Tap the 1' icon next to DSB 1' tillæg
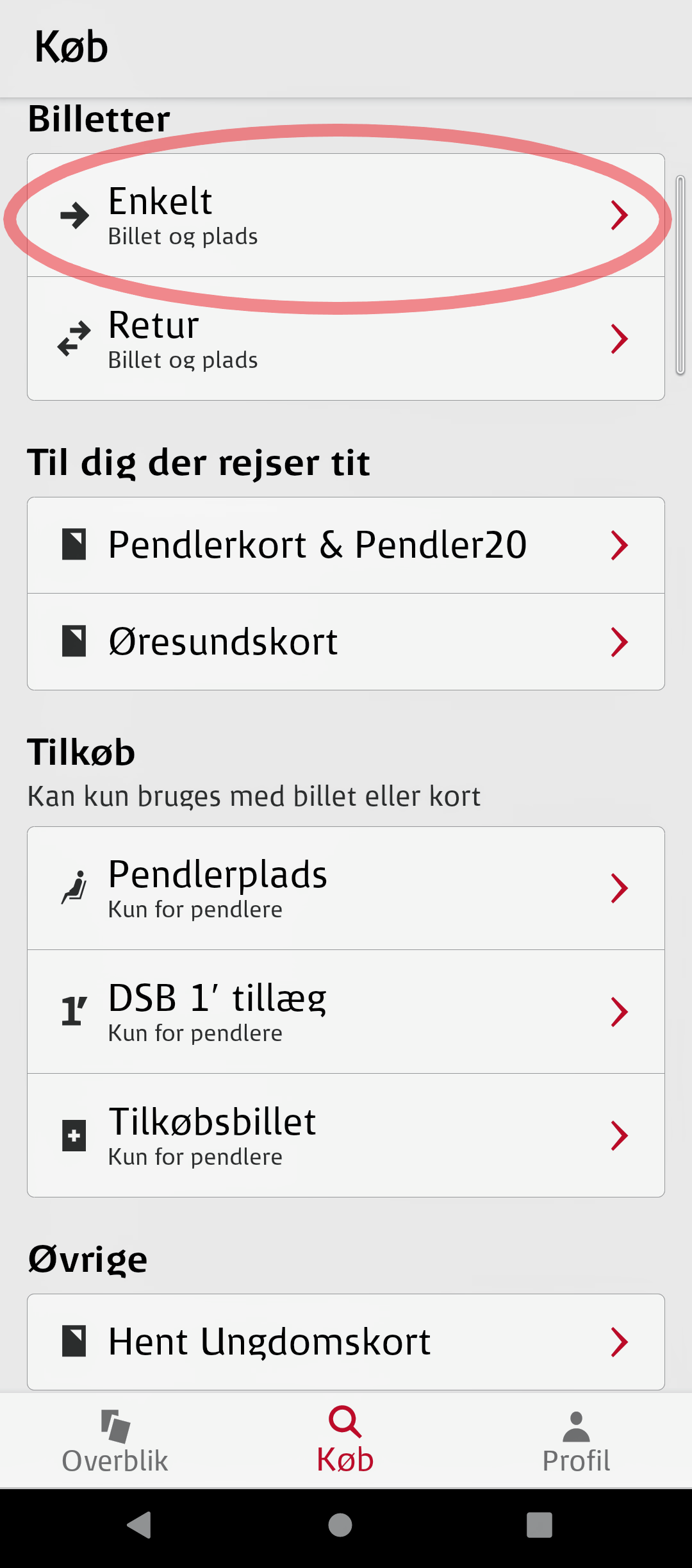The width and height of the screenshot is (692, 1568). click(x=72, y=1011)
